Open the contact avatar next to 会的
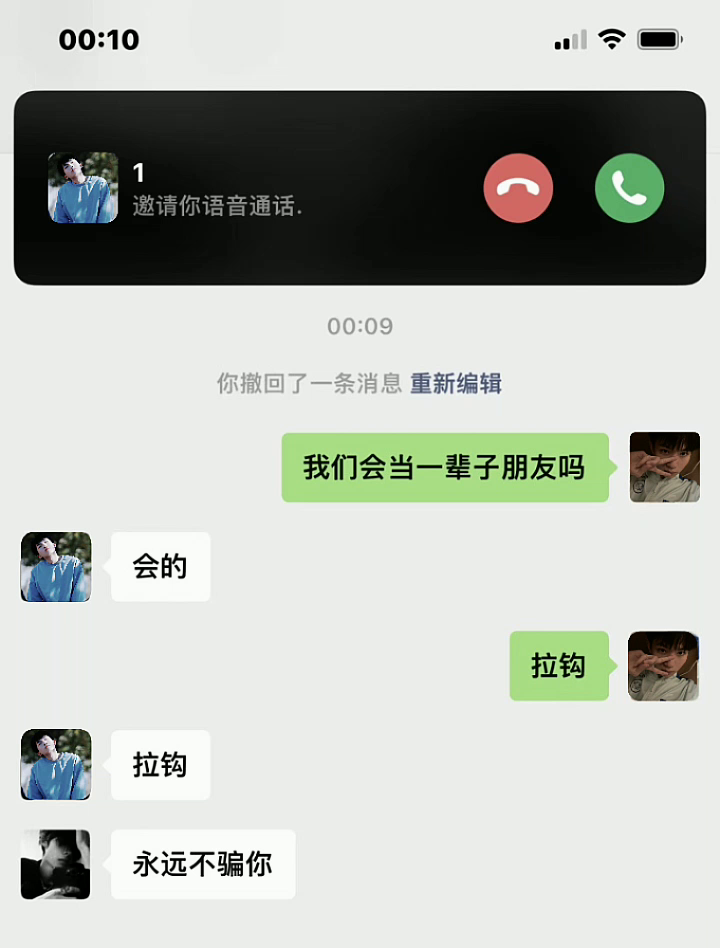 (56, 567)
